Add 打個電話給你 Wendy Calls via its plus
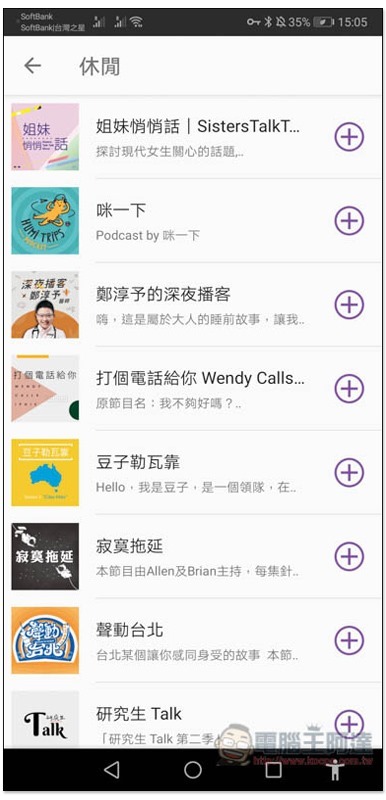This screenshot has width=386, height=800. (x=349, y=388)
